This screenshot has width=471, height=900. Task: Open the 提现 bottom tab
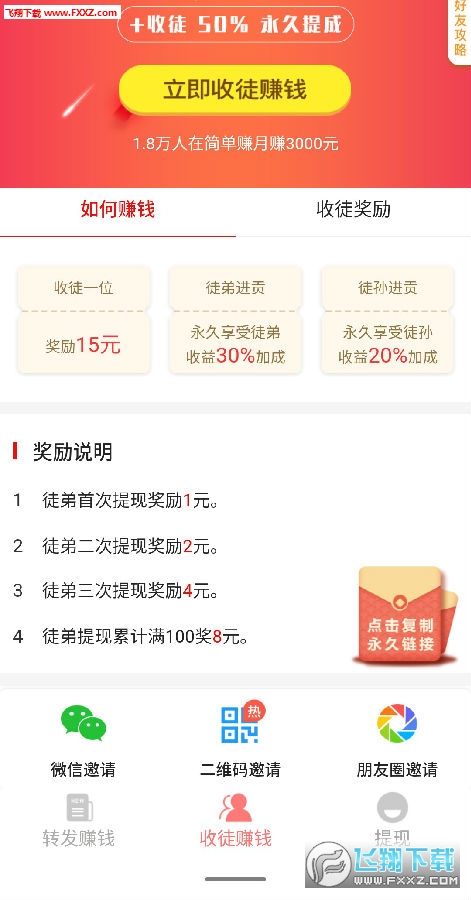click(x=392, y=821)
